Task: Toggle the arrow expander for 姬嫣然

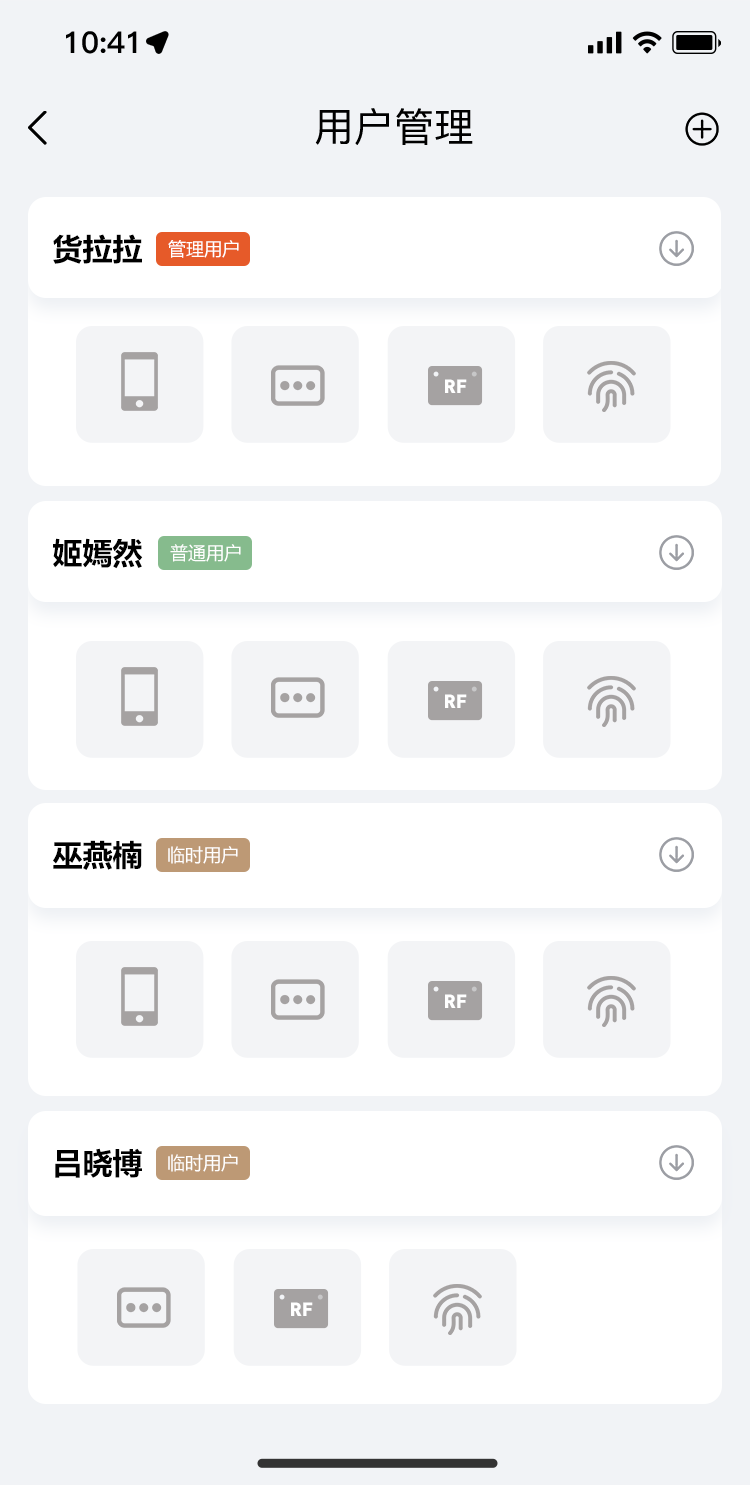Action: pos(677,552)
